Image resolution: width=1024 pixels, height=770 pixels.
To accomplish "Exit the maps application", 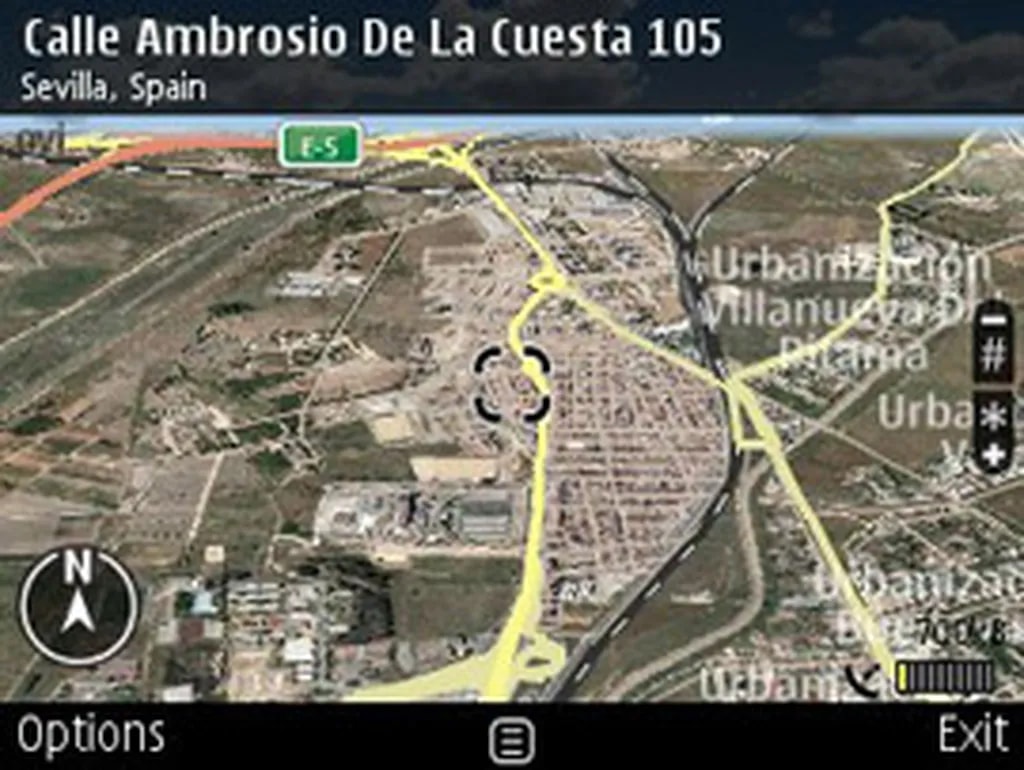I will 973,736.
